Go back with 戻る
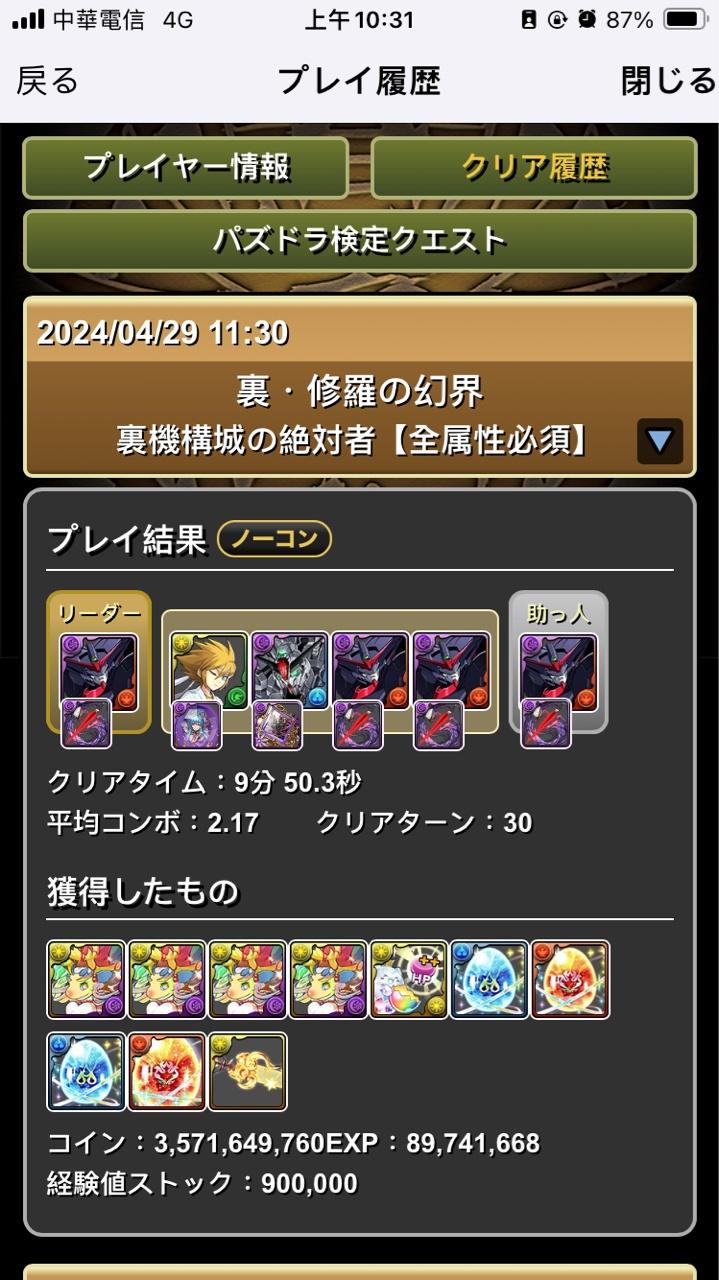Screen dimensions: 719x1280 pyautogui.click(x=47, y=81)
